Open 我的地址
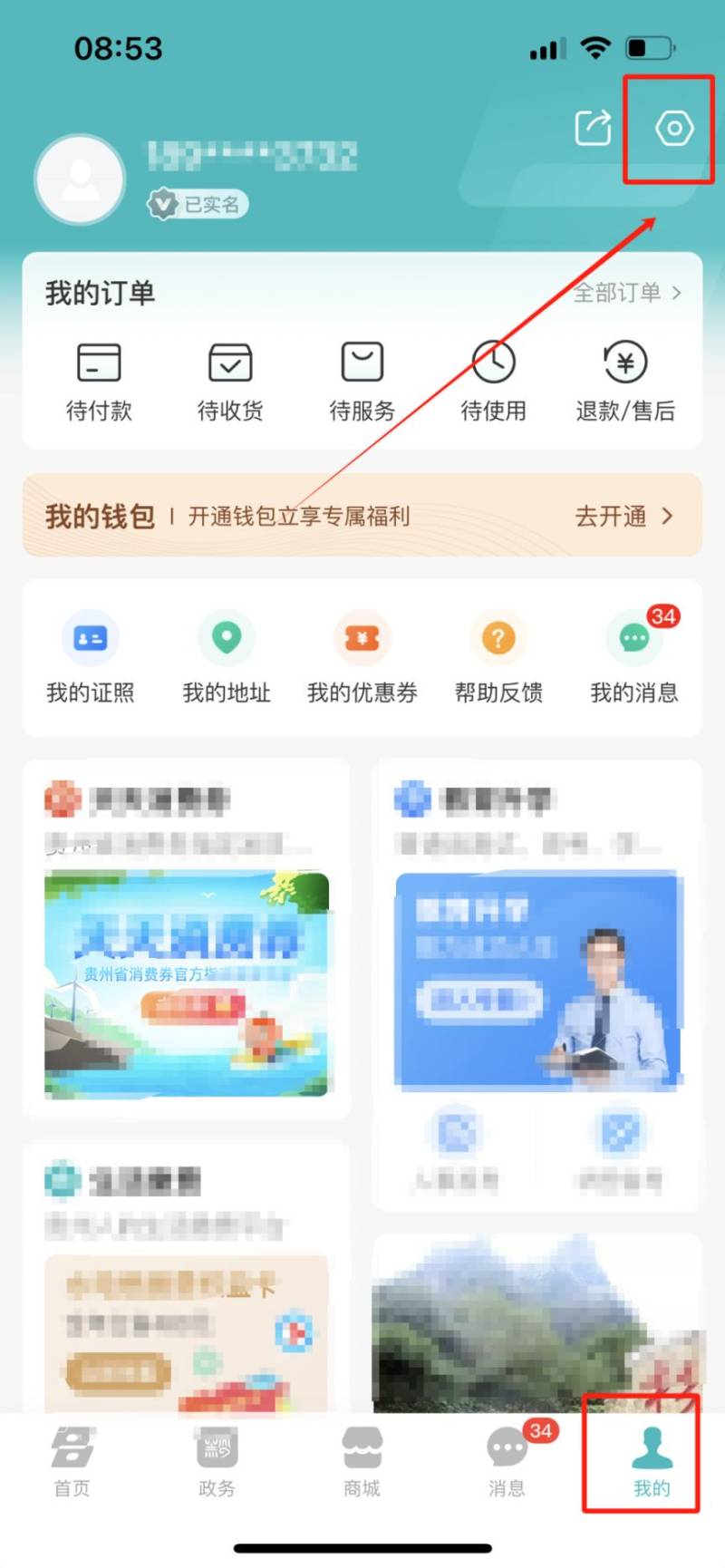Viewport: 725px width, 1568px height. [x=227, y=658]
